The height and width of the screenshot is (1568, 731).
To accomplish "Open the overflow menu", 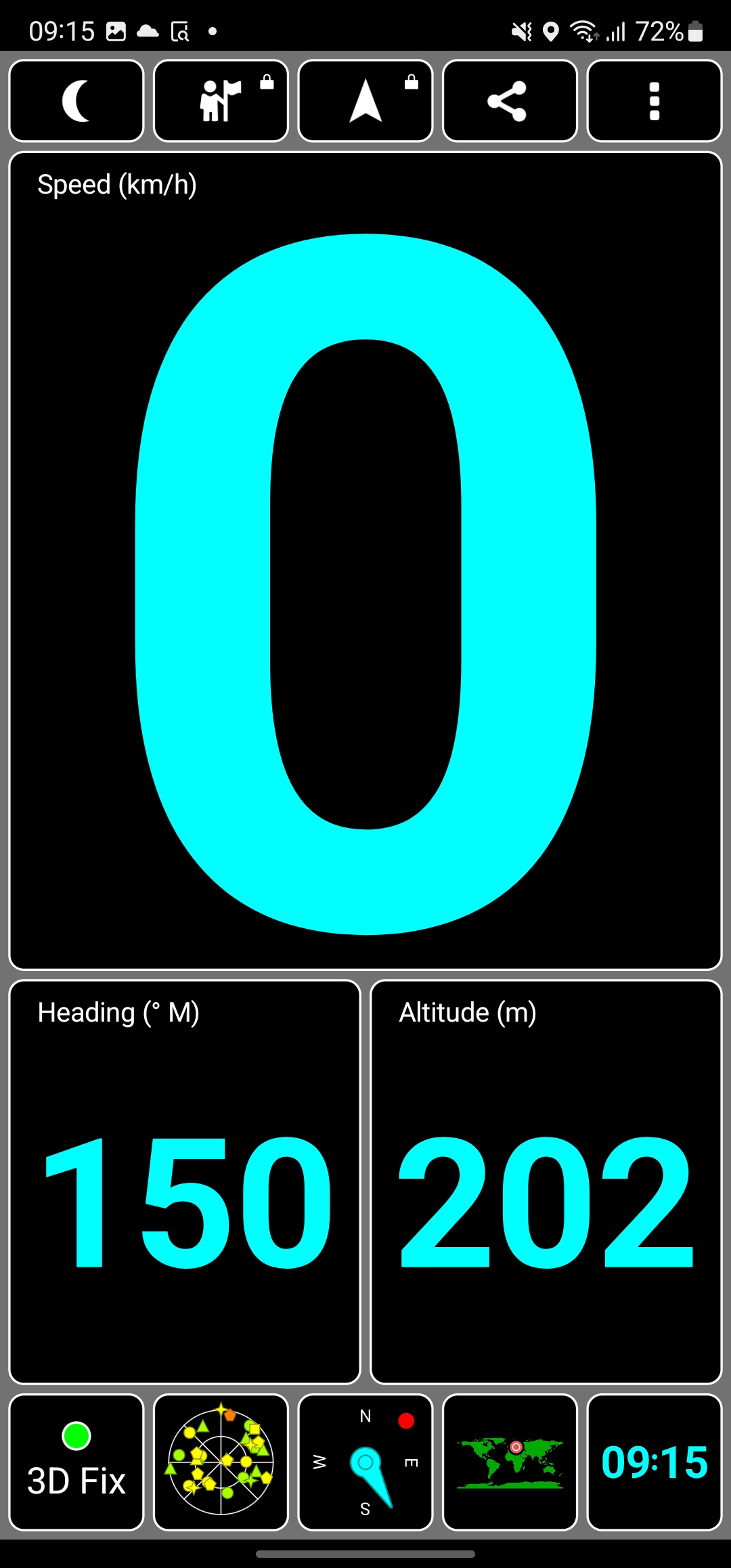I will pyautogui.click(x=654, y=101).
